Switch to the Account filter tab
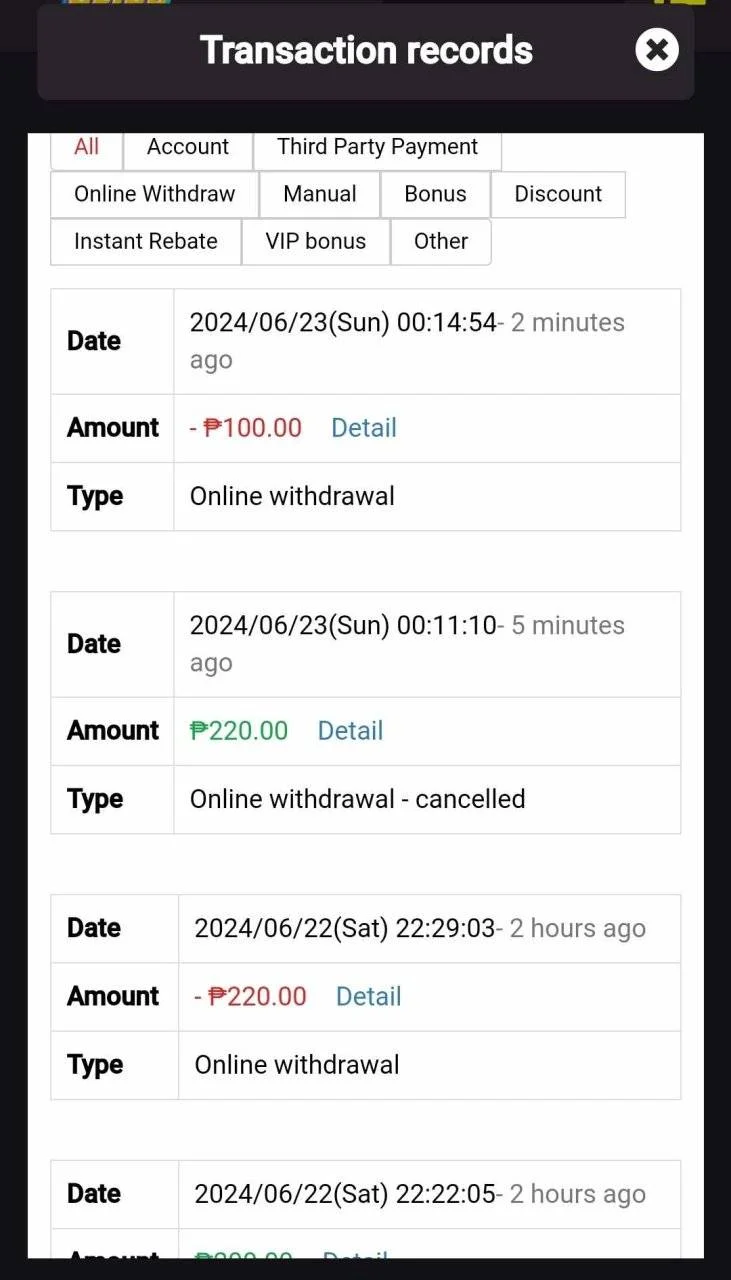This screenshot has width=731, height=1280. tap(188, 148)
